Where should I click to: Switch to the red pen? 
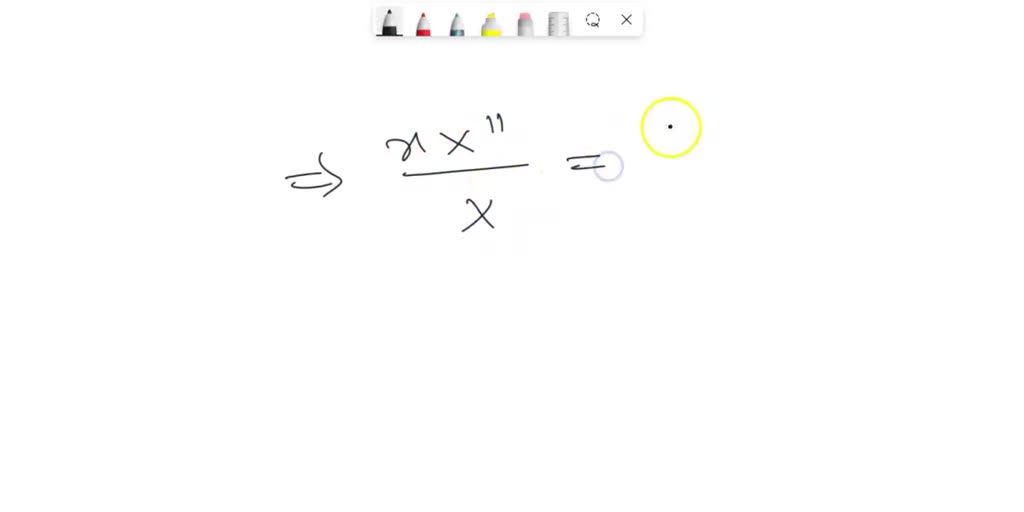click(x=423, y=23)
